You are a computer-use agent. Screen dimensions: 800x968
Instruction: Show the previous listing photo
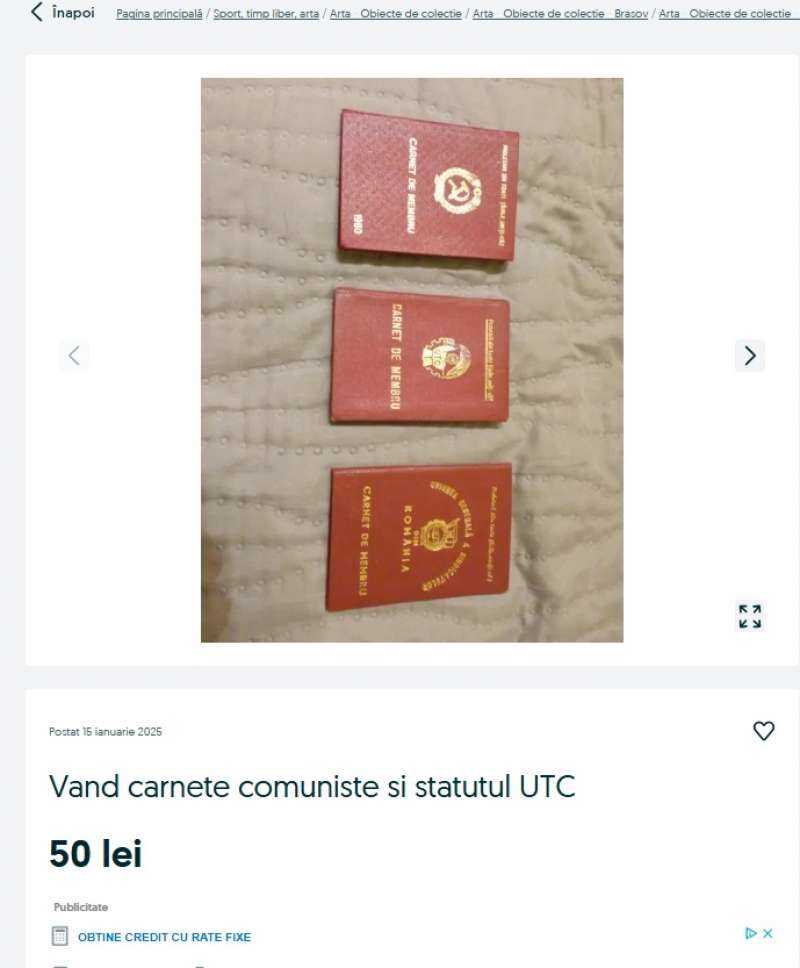[73, 355]
